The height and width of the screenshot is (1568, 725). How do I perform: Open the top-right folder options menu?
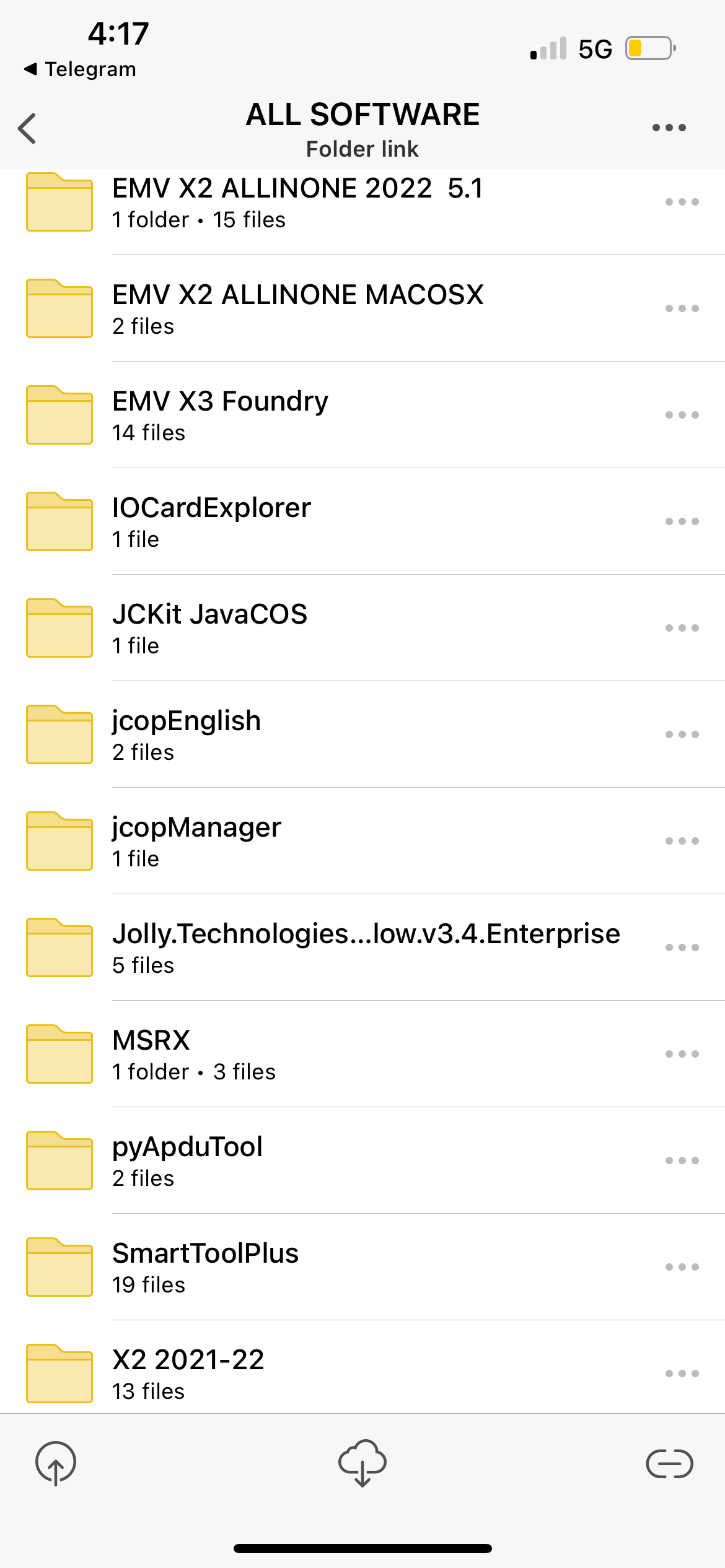[669, 128]
